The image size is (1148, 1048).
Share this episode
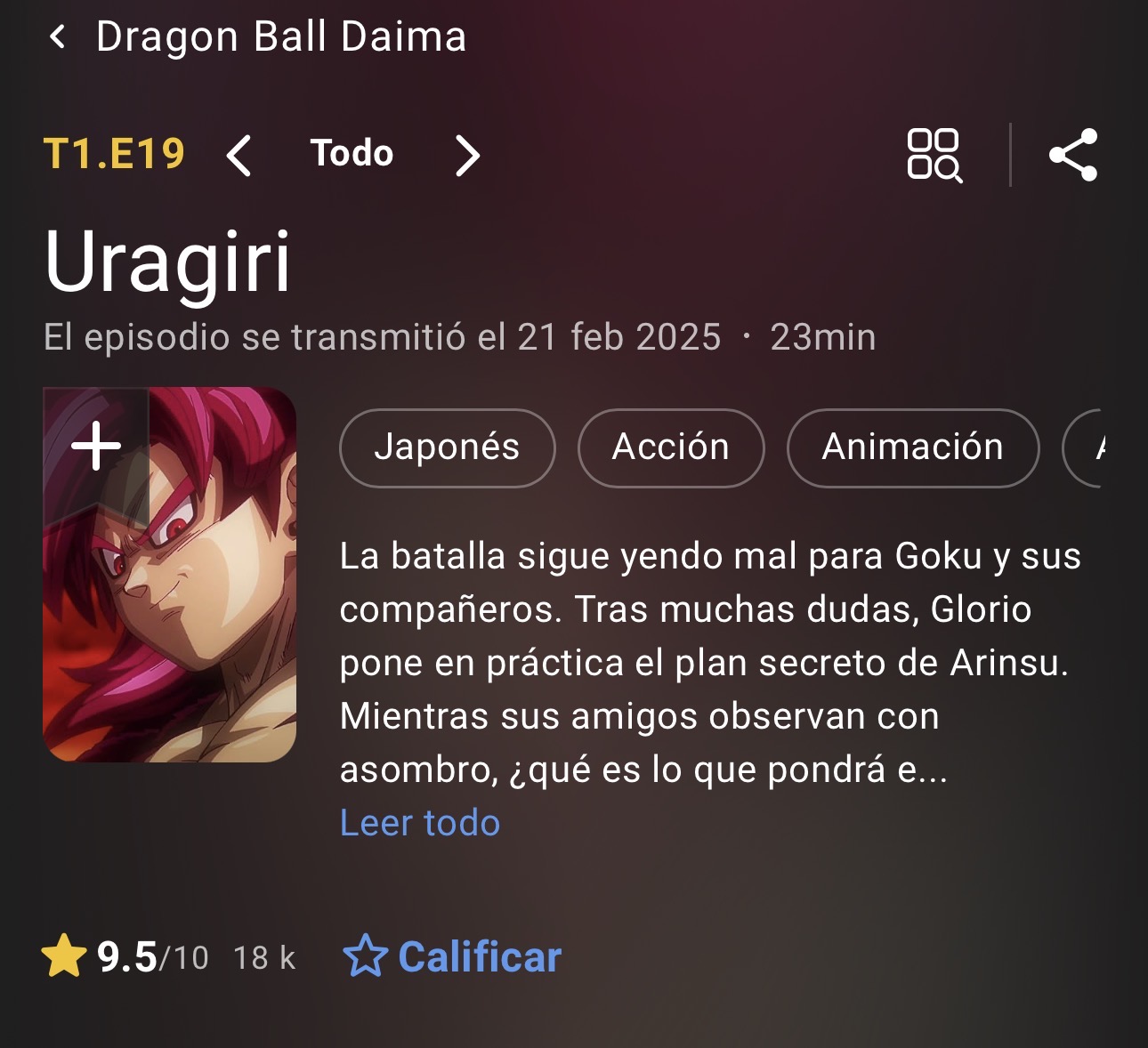point(1073,155)
